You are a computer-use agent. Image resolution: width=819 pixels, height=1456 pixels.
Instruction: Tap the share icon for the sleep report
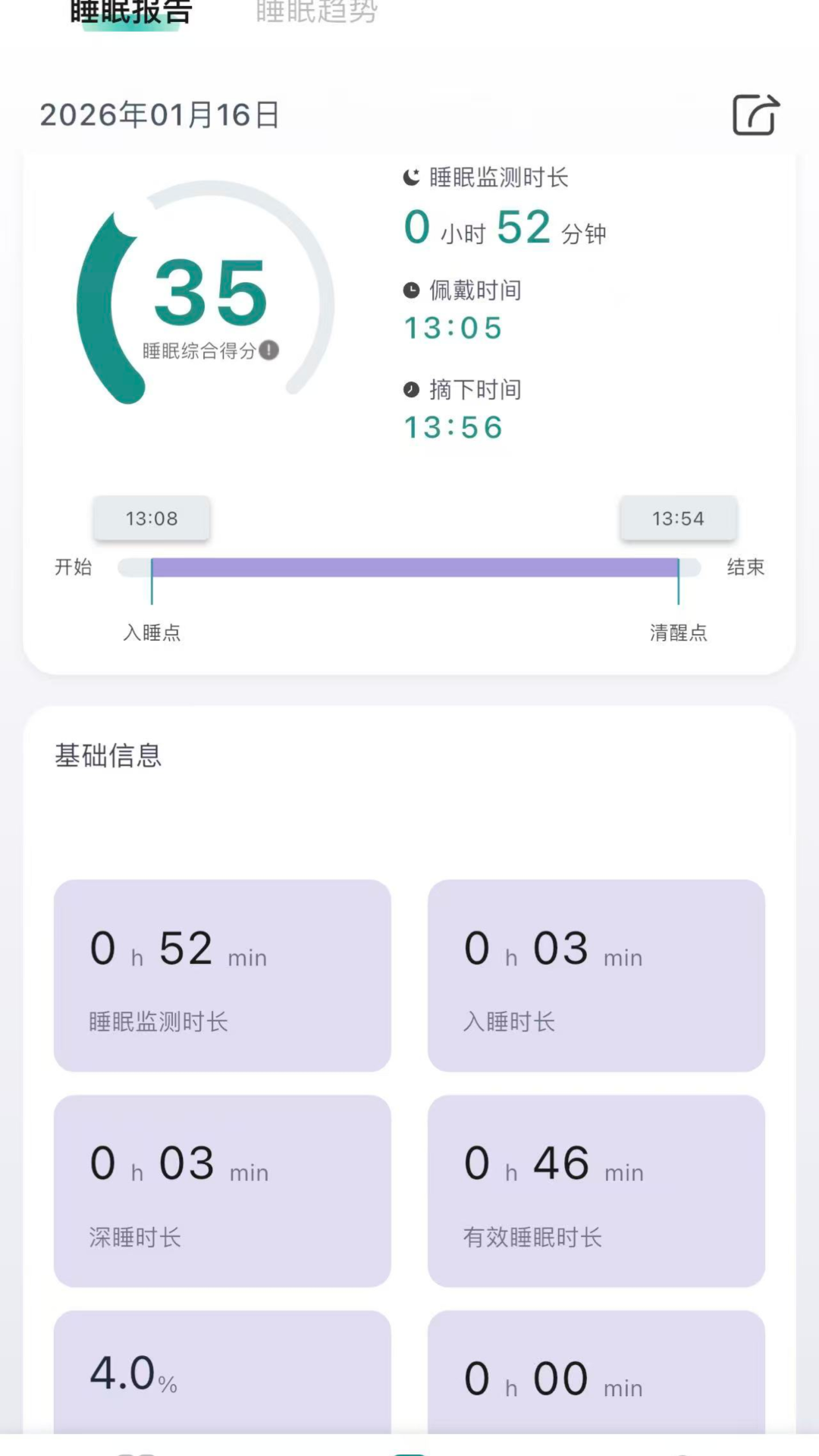pyautogui.click(x=755, y=115)
